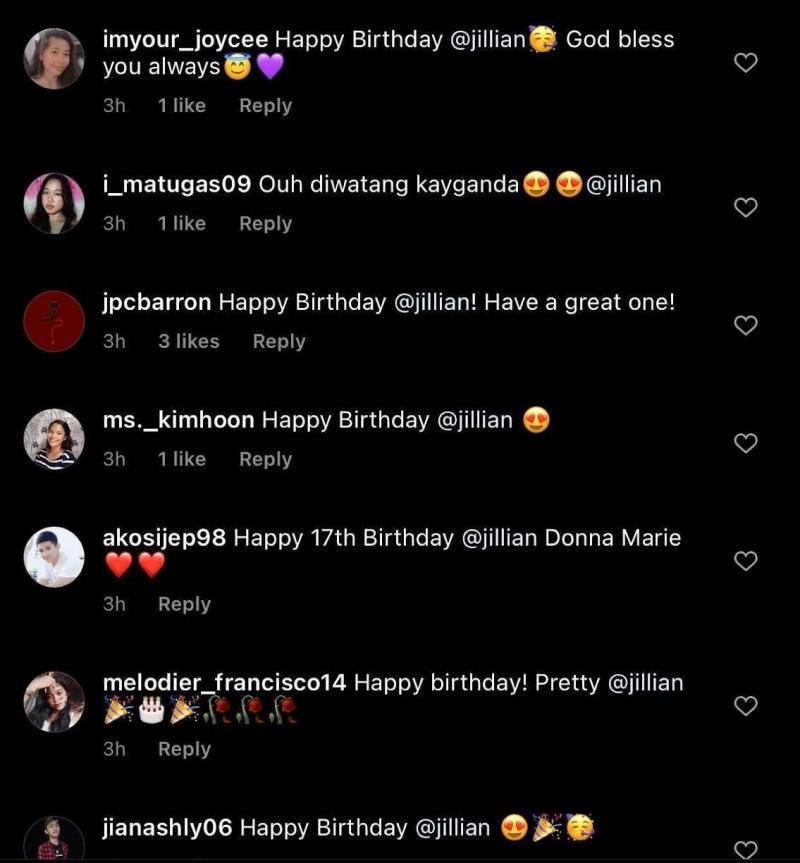Like i_matugas09's comment
The height and width of the screenshot is (863, 800).
pos(746,207)
